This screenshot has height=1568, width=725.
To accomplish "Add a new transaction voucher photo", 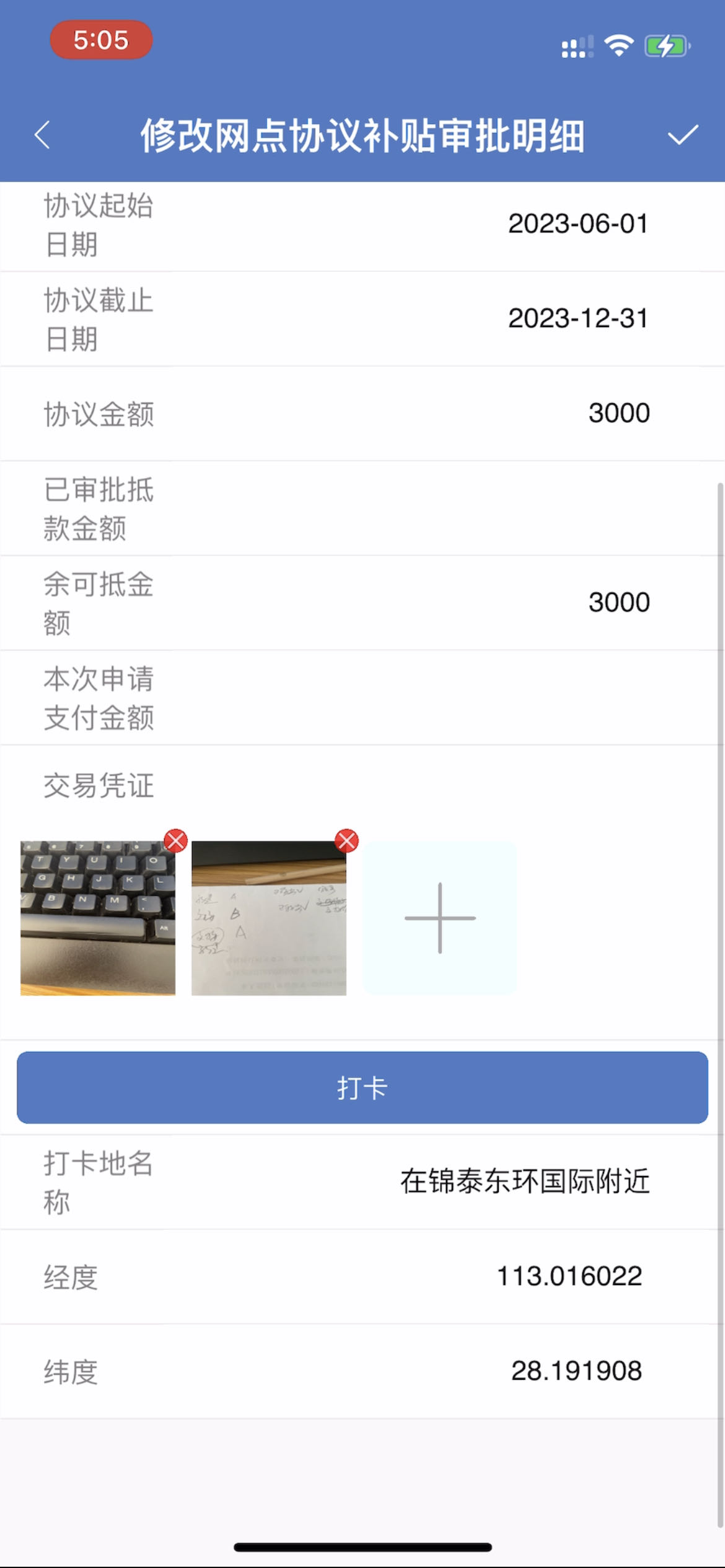I will 439,918.
